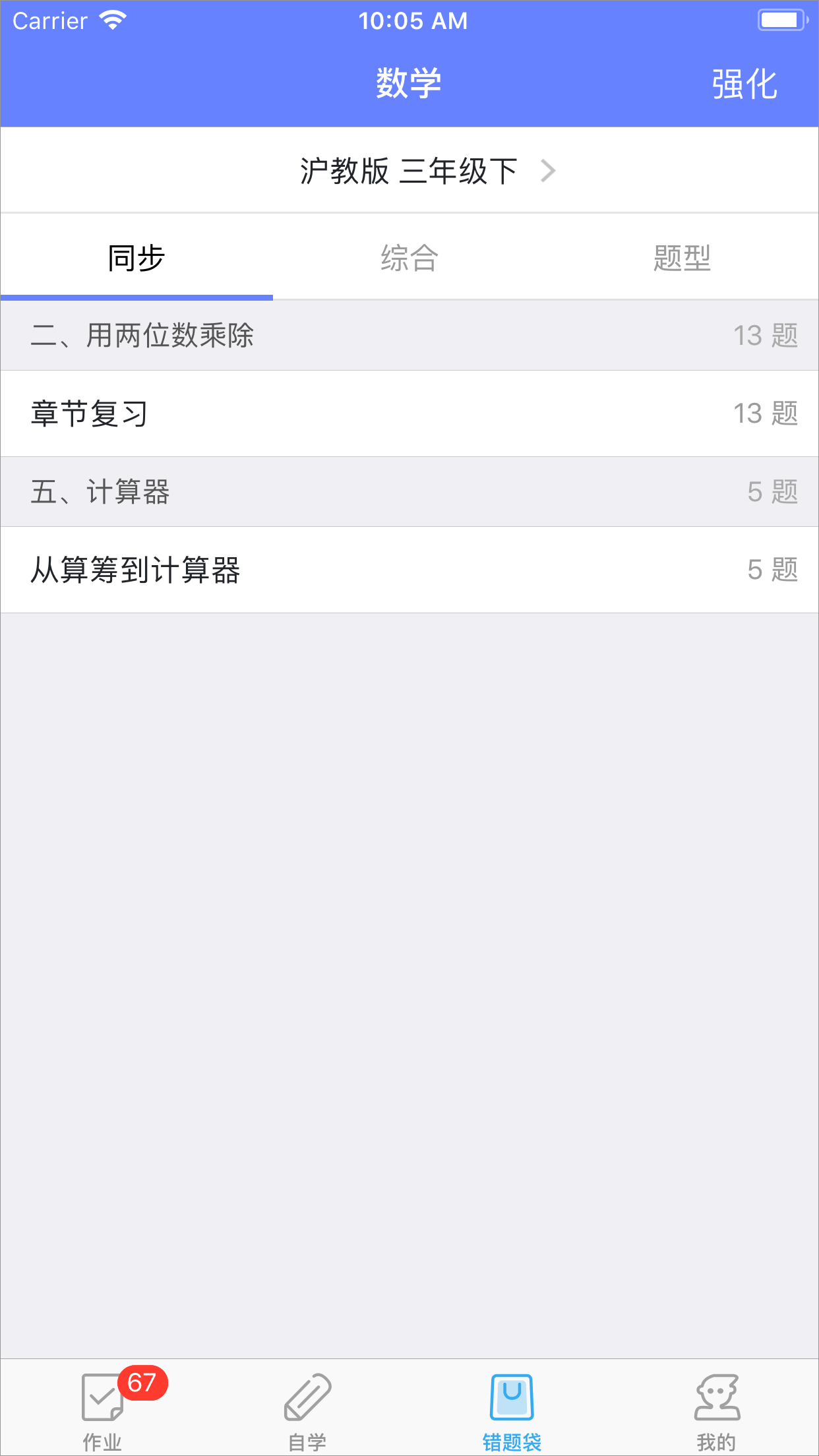Select the 同步 tab
Image resolution: width=819 pixels, height=1456 pixels.
pos(136,258)
